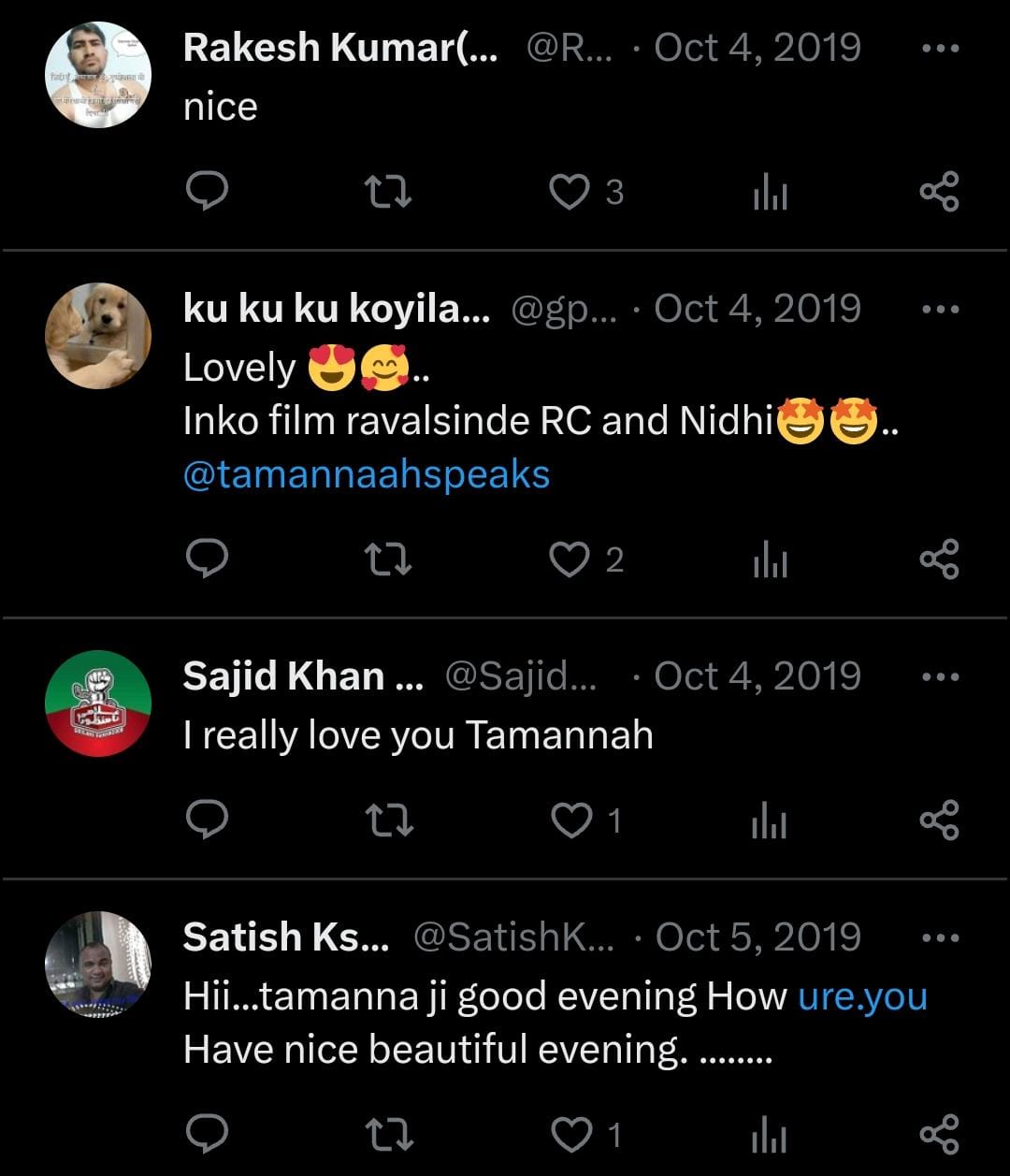1010x1176 pixels.
Task: Reply to ku ku ku koyila's comment
Action: pyautogui.click(x=207, y=559)
